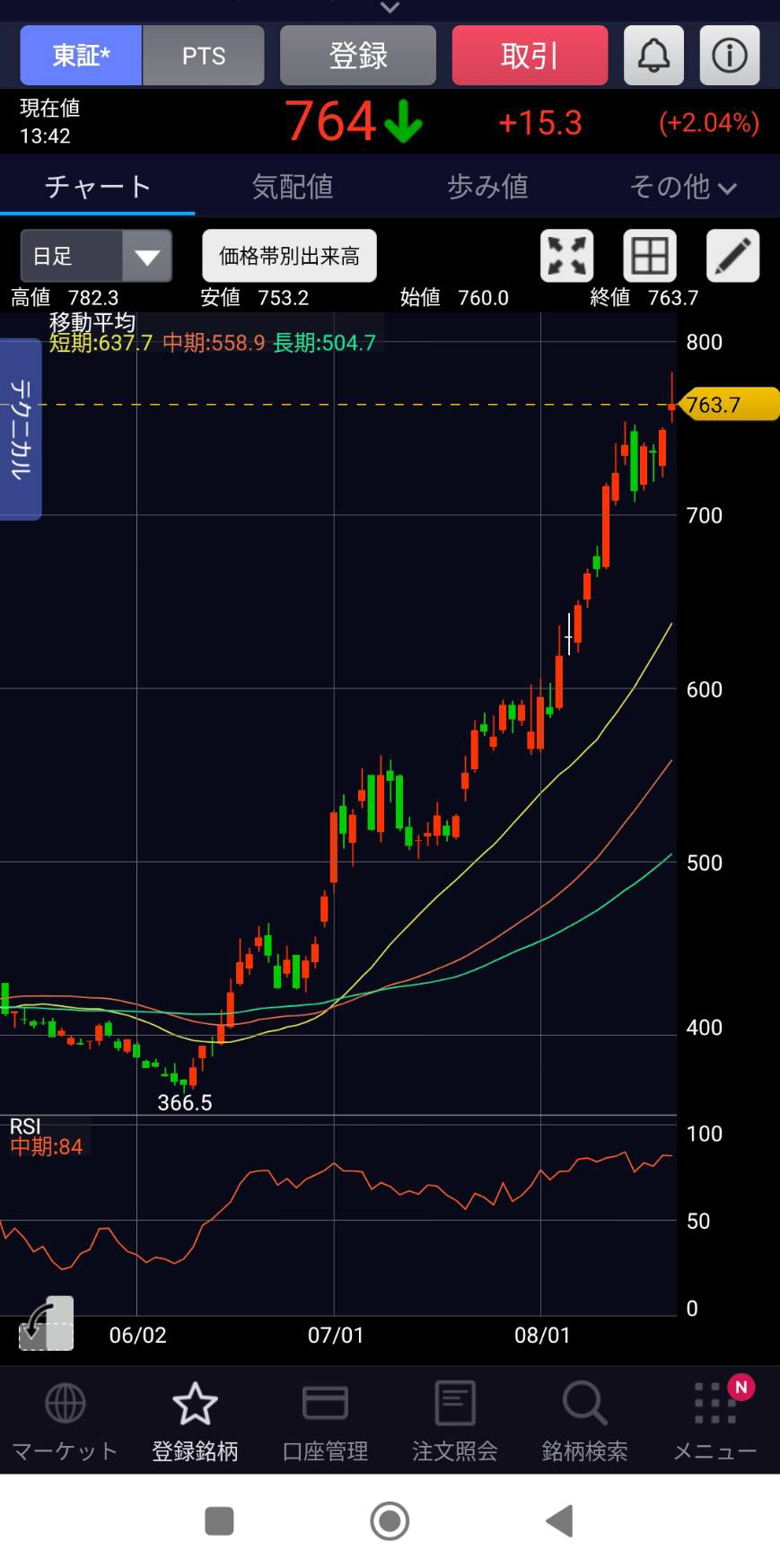
Task: Show stock info via the i icon
Action: pos(729,56)
